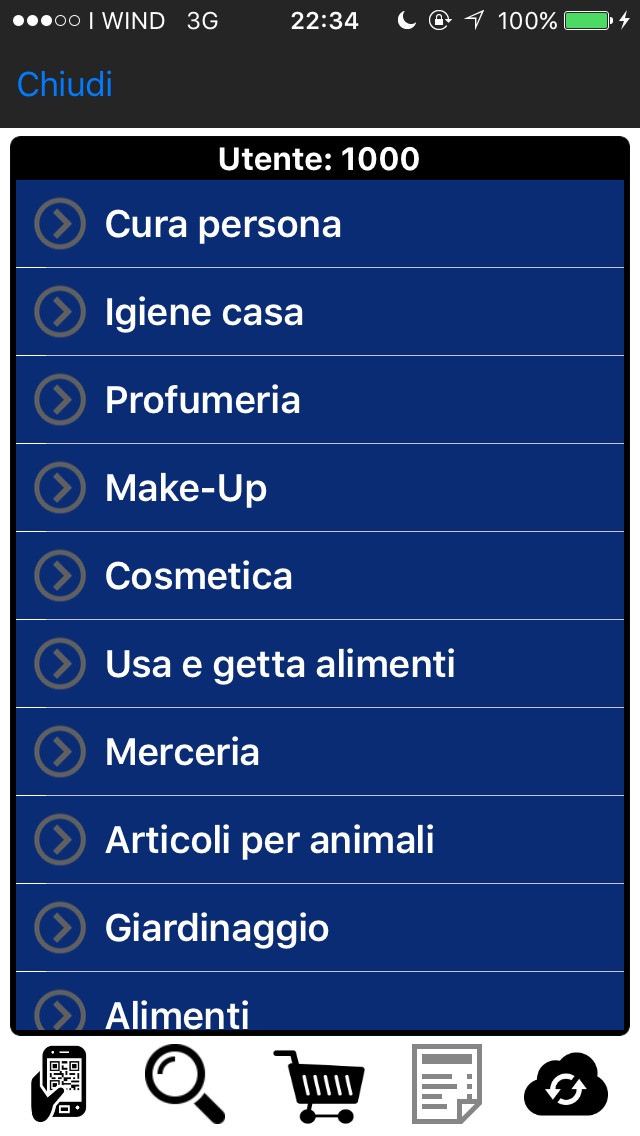640x1136 pixels.
Task: Select Articoli per animali category
Action: click(320, 840)
